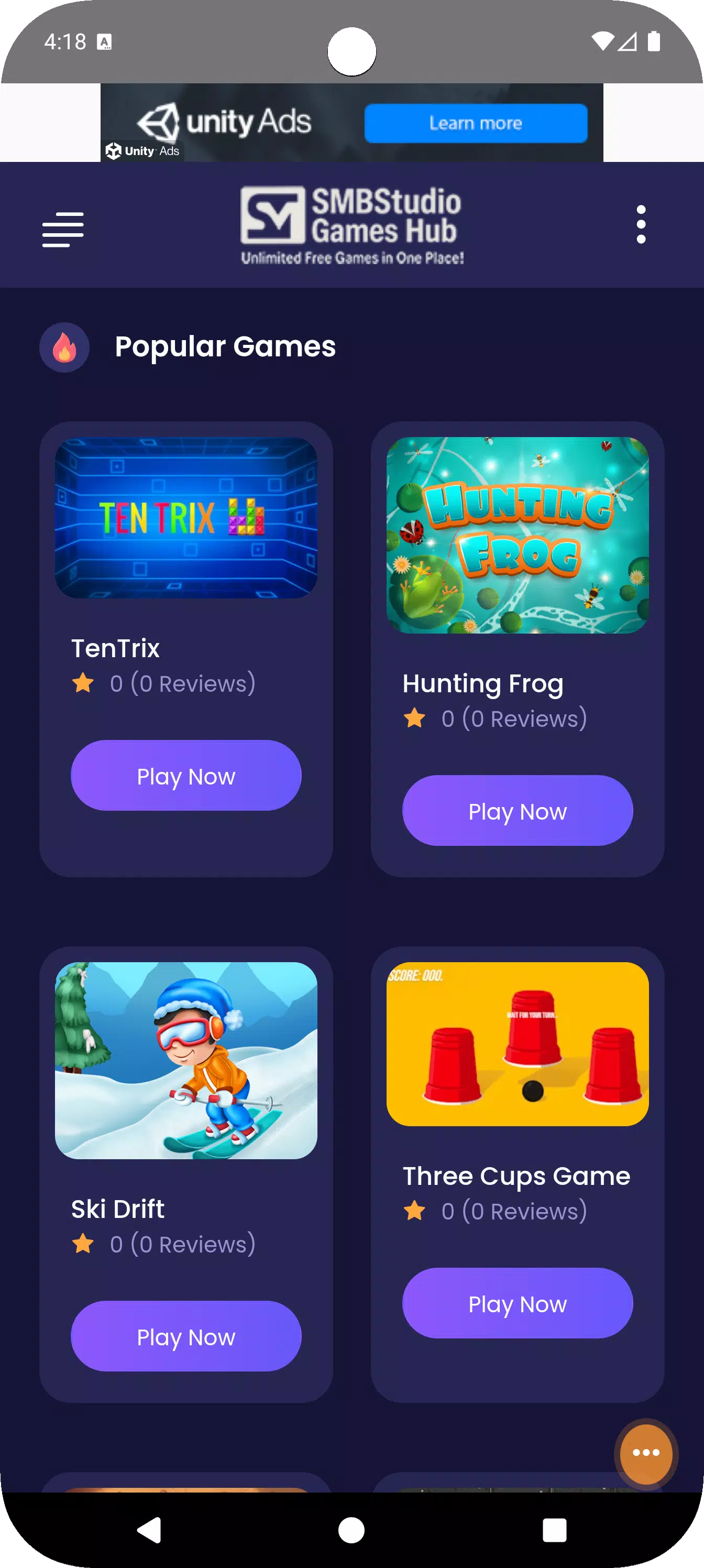Image resolution: width=704 pixels, height=1568 pixels.
Task: Open the orange floating chat bubble
Action: pyautogui.click(x=645, y=1453)
